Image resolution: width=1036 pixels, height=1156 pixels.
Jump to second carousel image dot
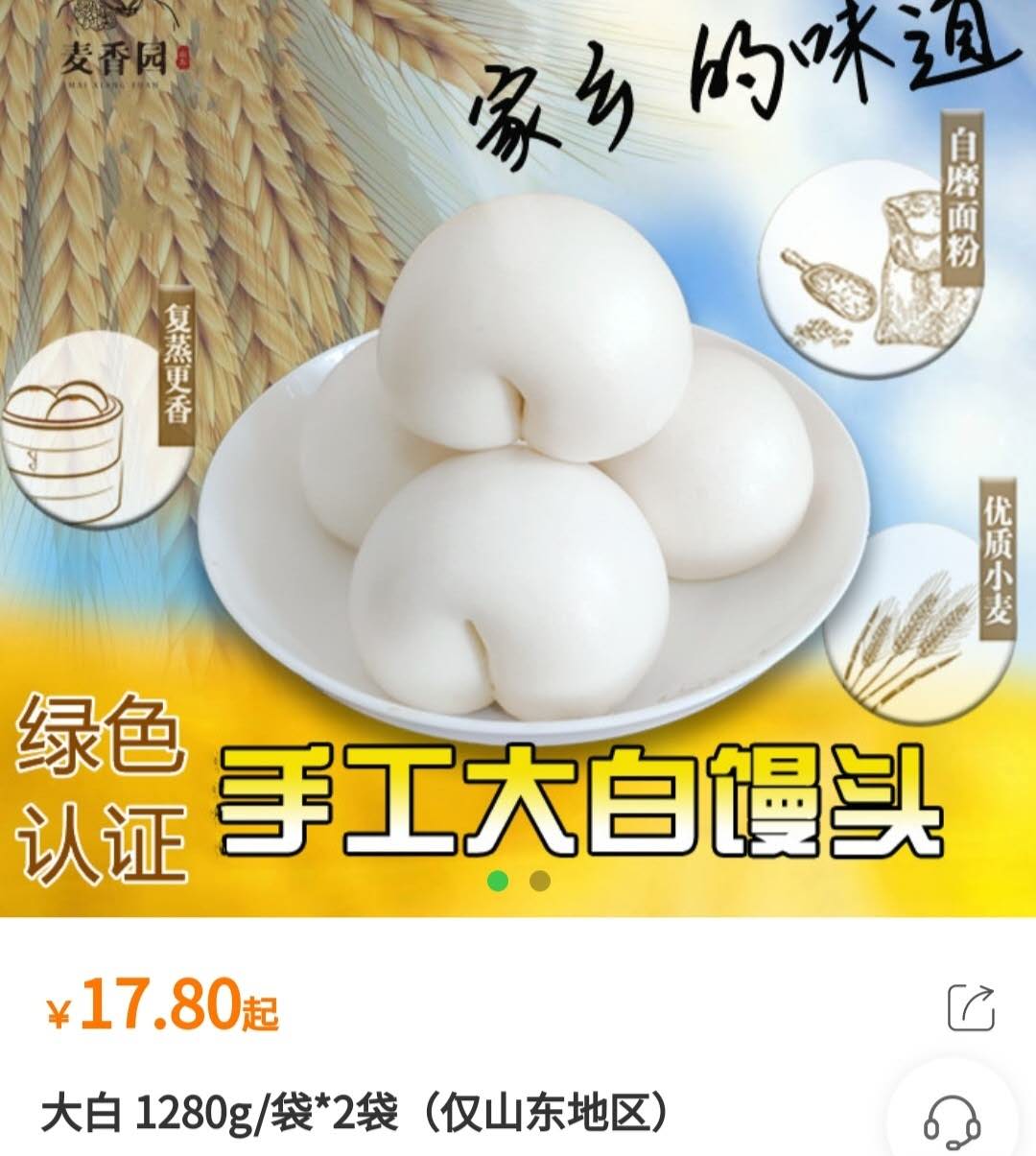coord(540,880)
